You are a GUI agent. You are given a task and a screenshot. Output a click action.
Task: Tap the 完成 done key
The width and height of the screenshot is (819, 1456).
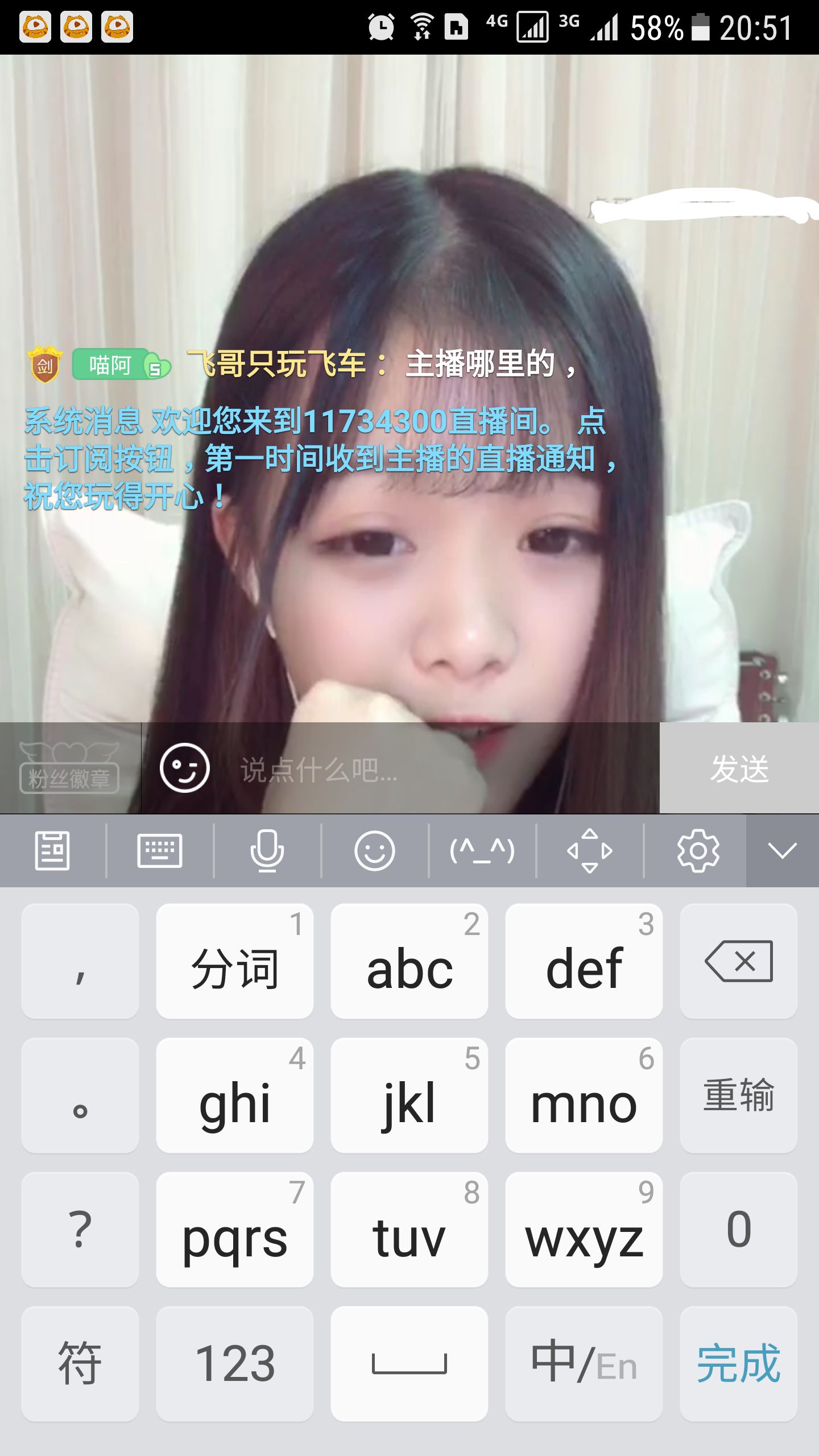click(x=738, y=1363)
